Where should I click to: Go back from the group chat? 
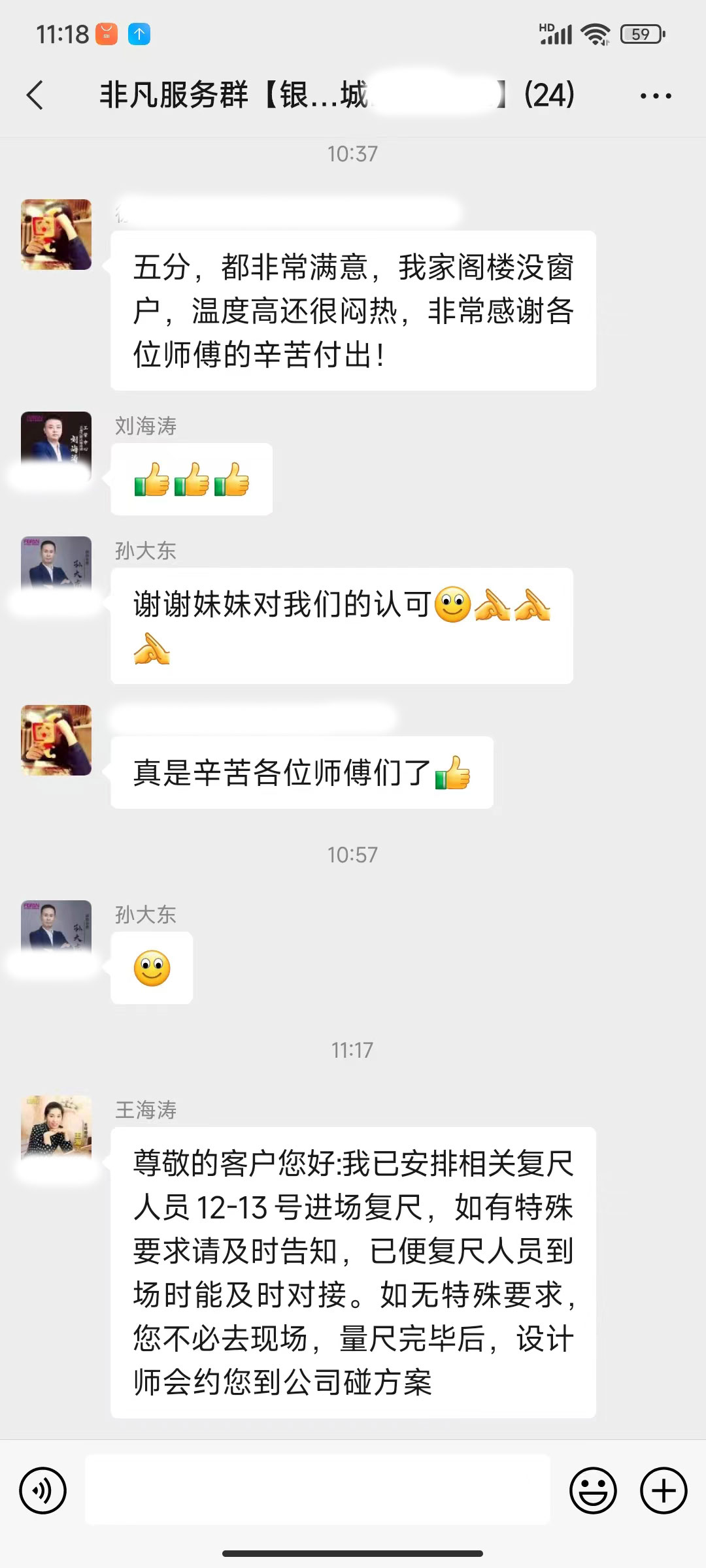pos(35,95)
